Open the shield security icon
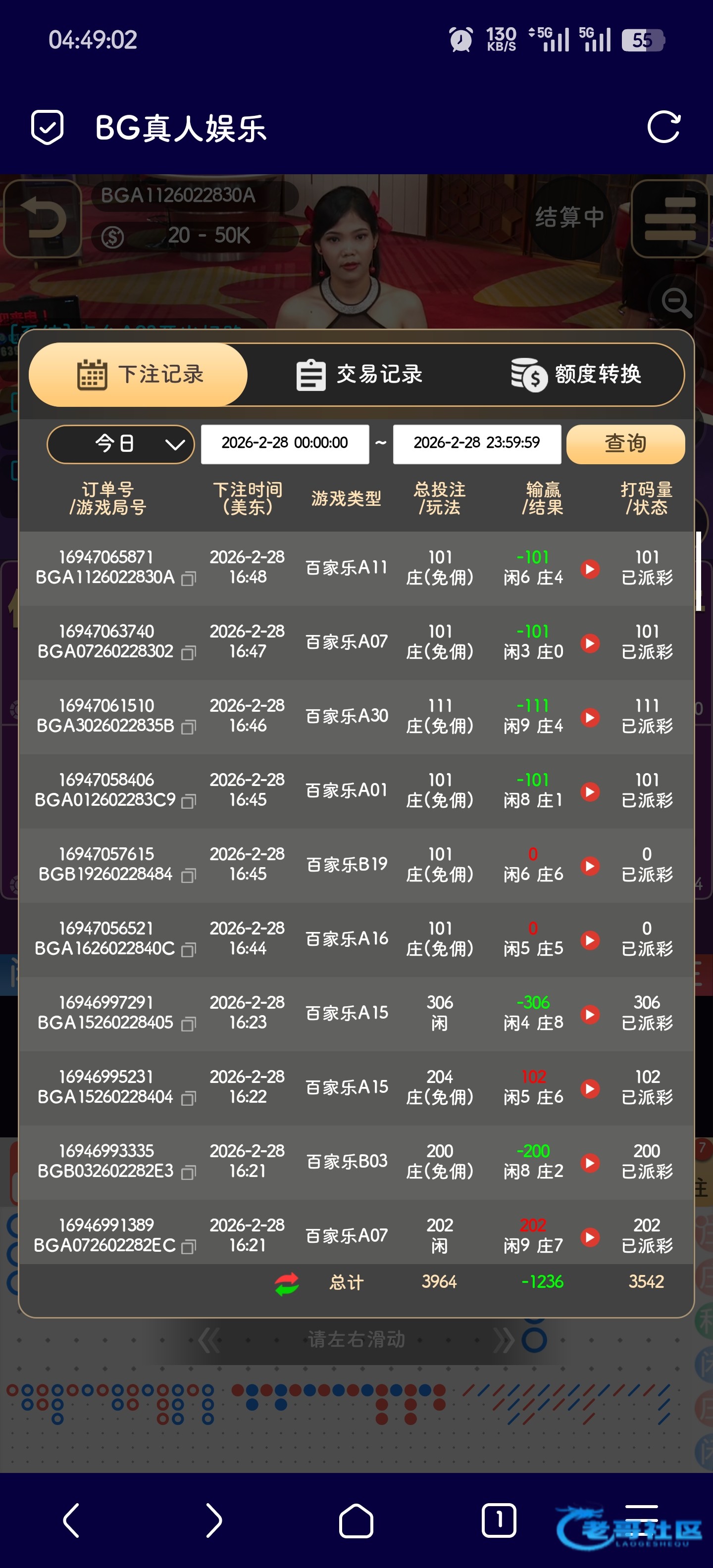The image size is (713, 1568). click(48, 128)
